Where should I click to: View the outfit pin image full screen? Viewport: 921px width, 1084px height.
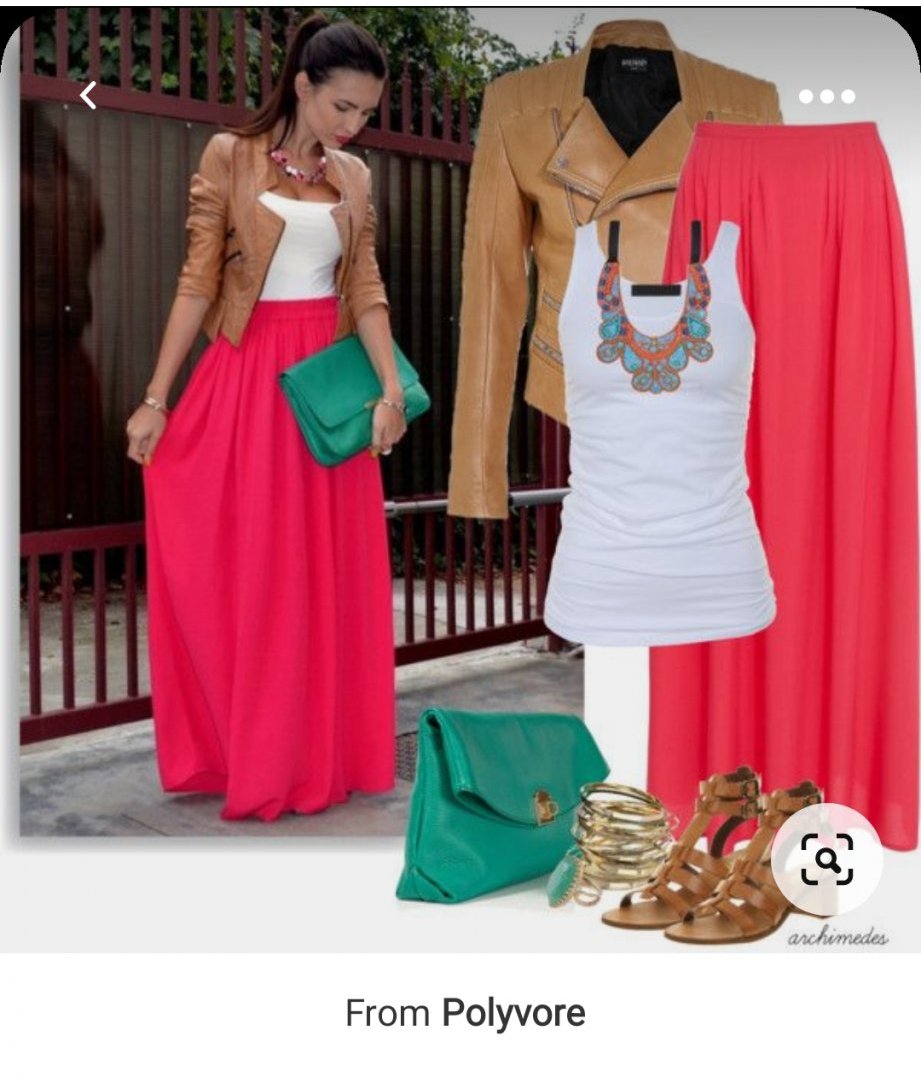pos(460,480)
